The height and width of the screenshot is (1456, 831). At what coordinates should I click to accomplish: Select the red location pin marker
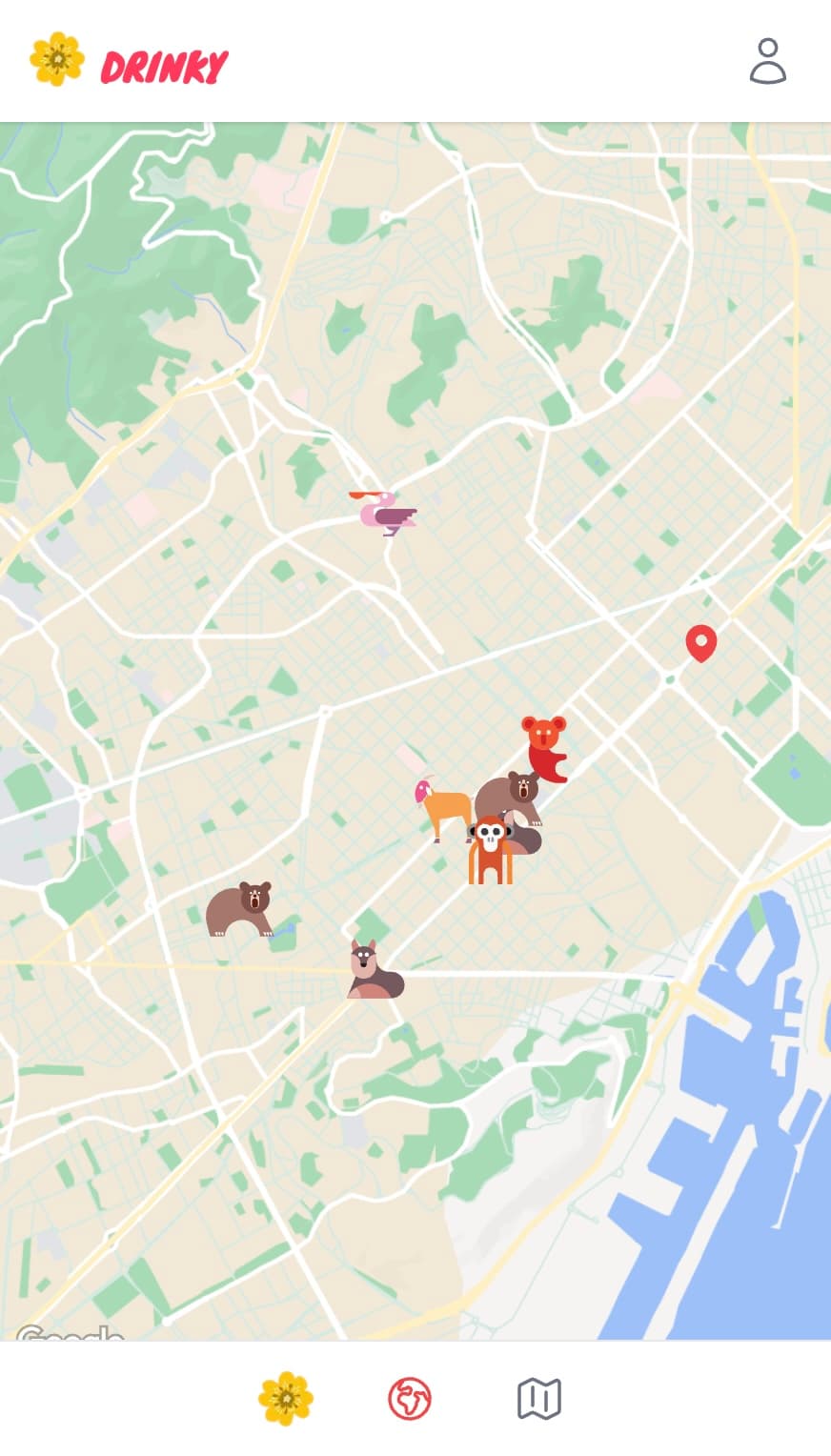pos(701,643)
